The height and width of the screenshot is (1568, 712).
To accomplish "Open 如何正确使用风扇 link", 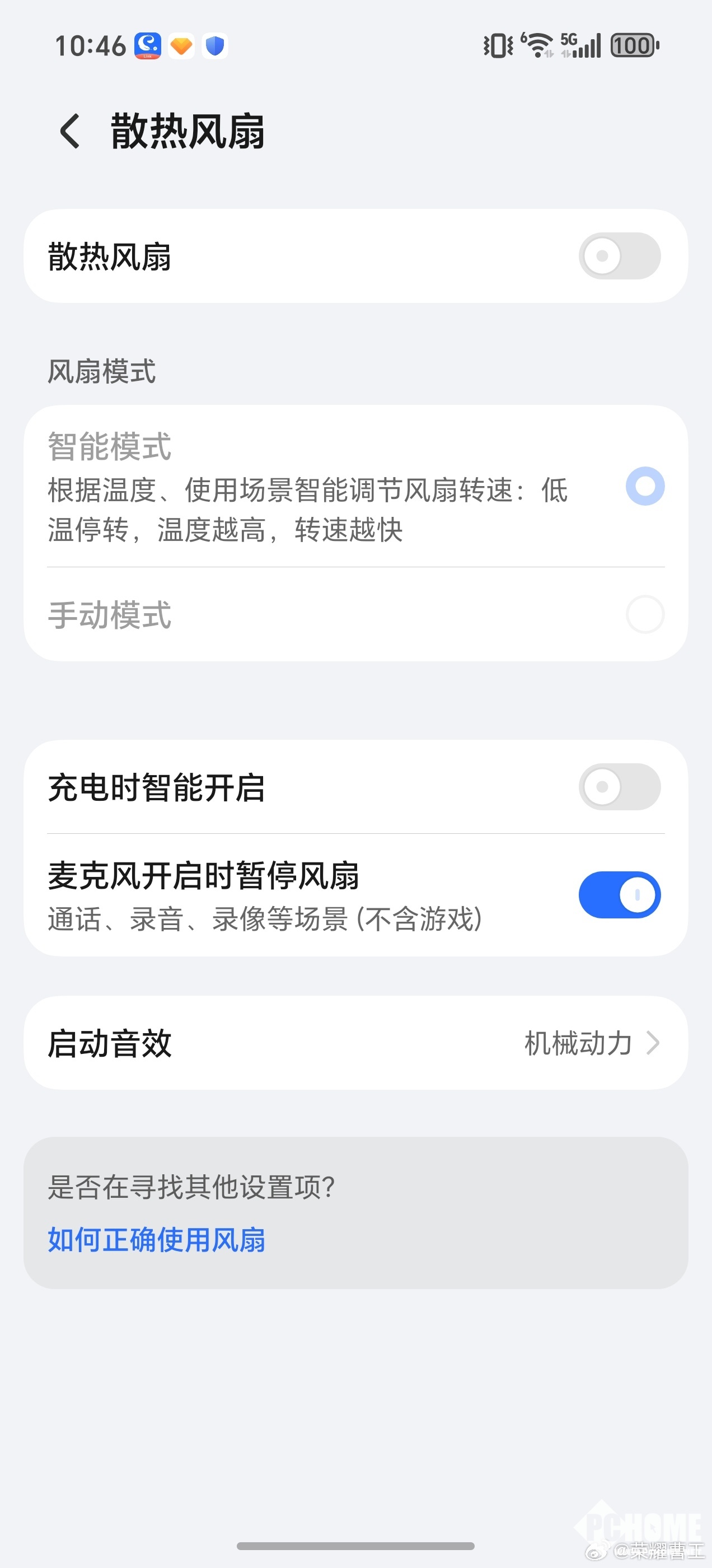I will click(x=156, y=1240).
